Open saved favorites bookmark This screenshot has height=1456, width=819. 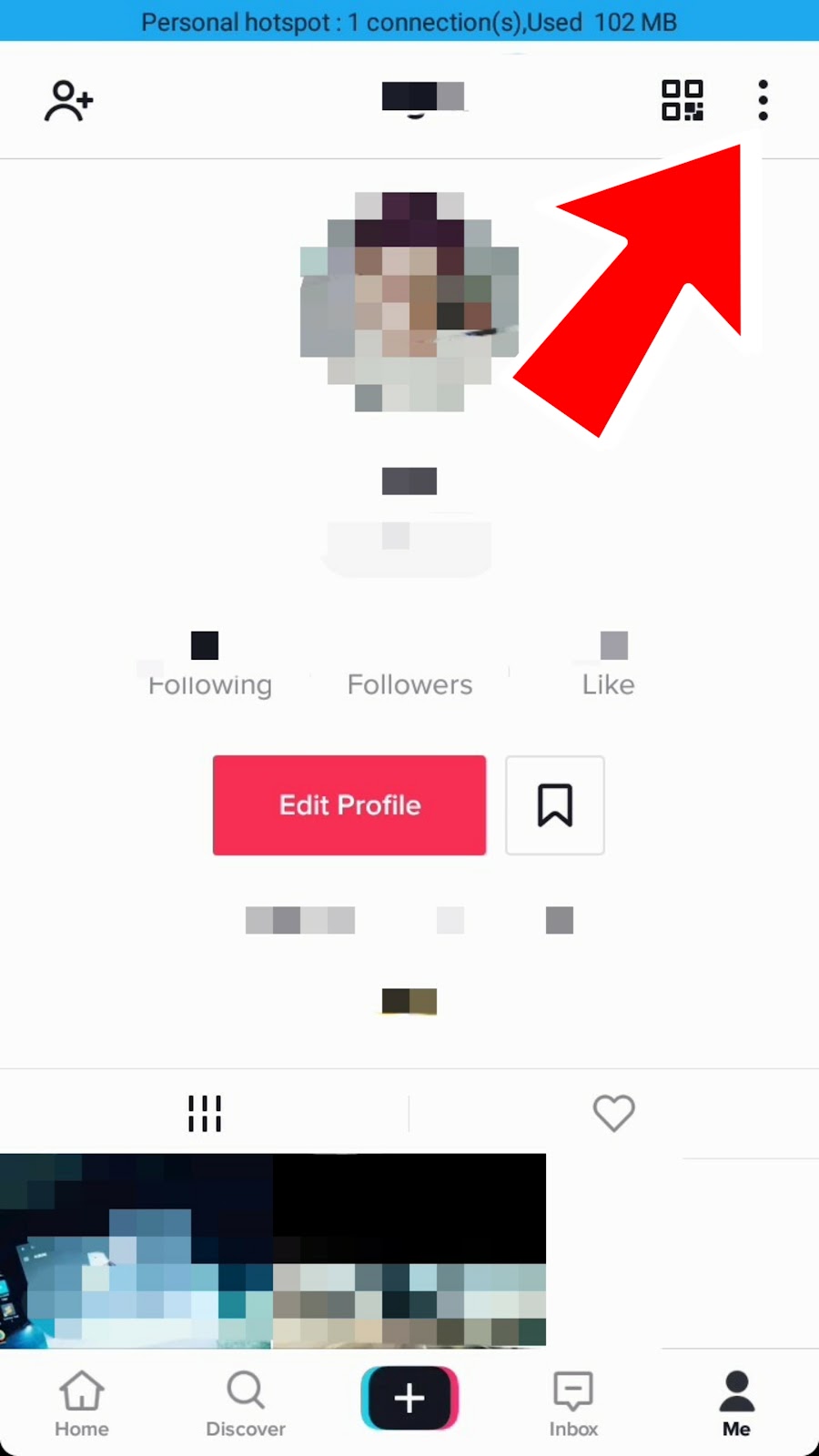point(555,805)
